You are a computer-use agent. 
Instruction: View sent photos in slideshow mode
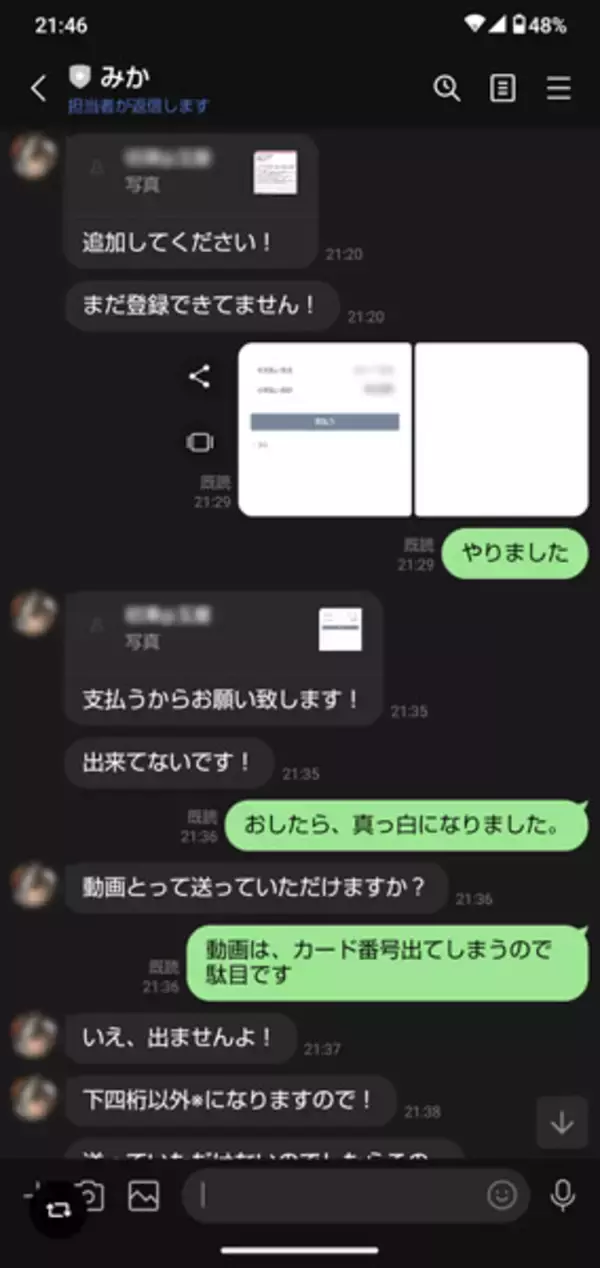(200, 441)
